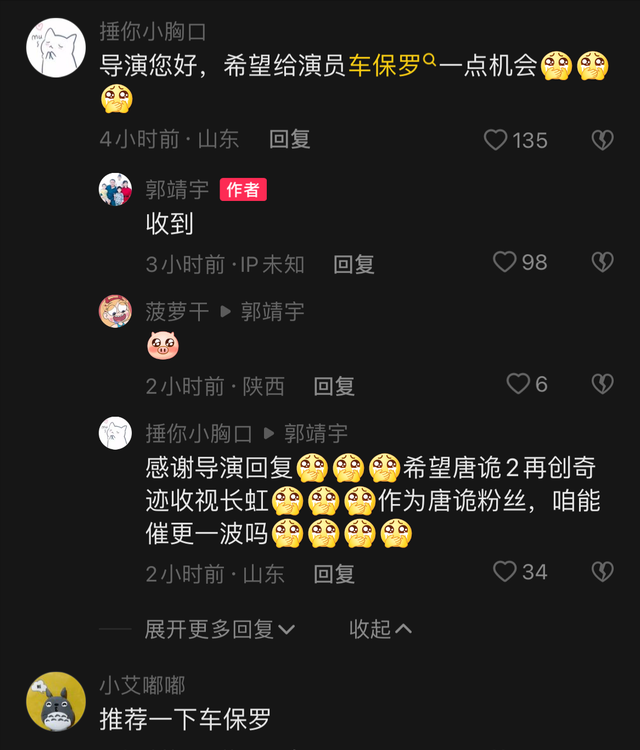Like 菠萝干's pig emoji reply
Image resolution: width=640 pixels, height=750 pixels.
(x=517, y=384)
